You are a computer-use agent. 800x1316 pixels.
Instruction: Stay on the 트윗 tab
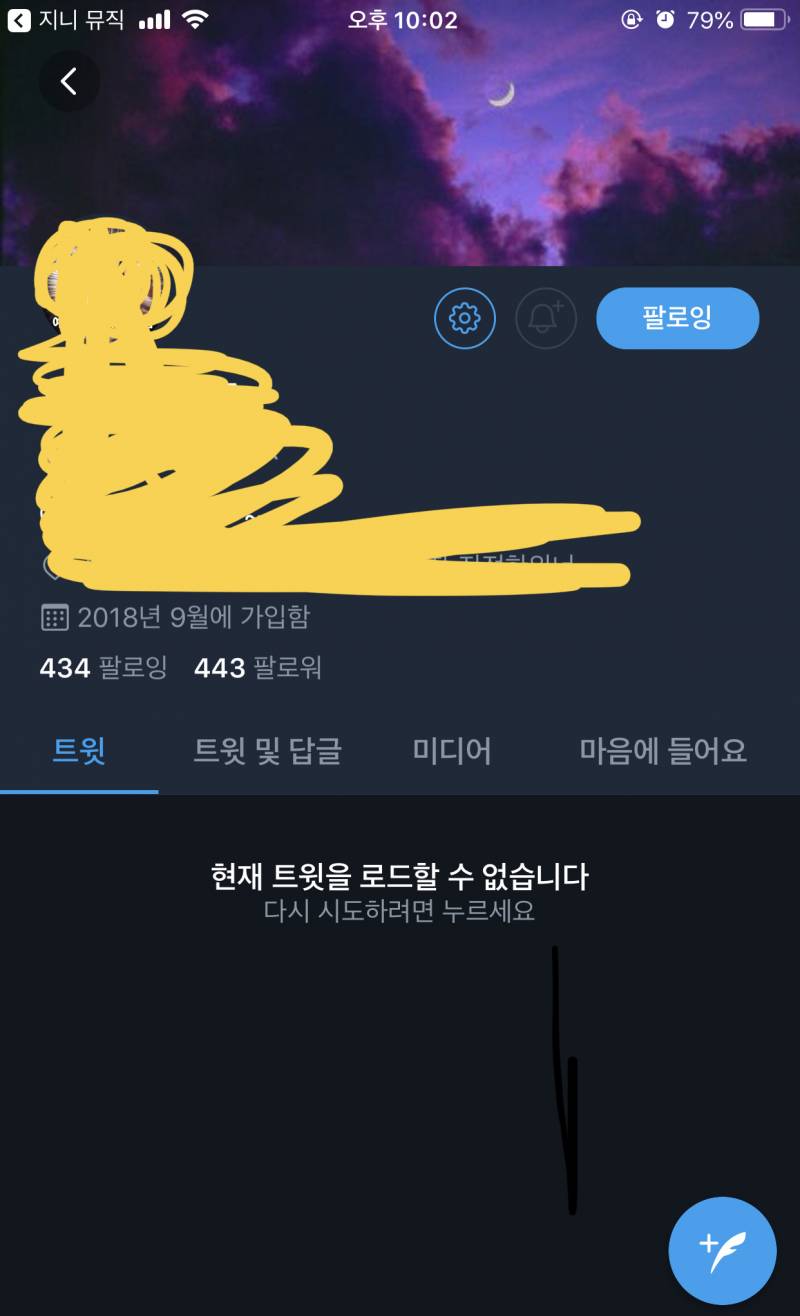tap(79, 752)
